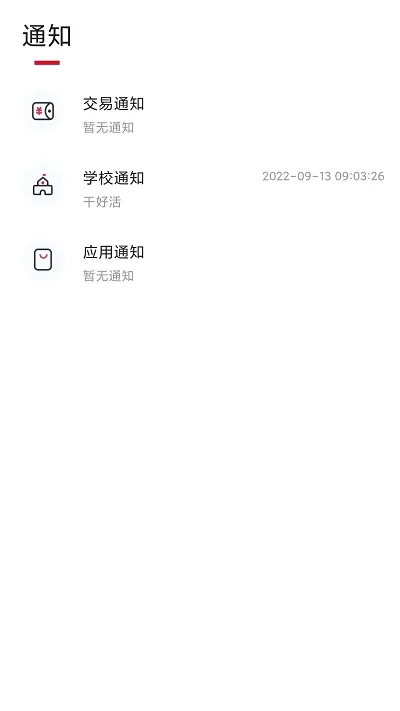Open 应用通知 app notifications
Image resolution: width=400 pixels, height=711 pixels.
pos(200,261)
